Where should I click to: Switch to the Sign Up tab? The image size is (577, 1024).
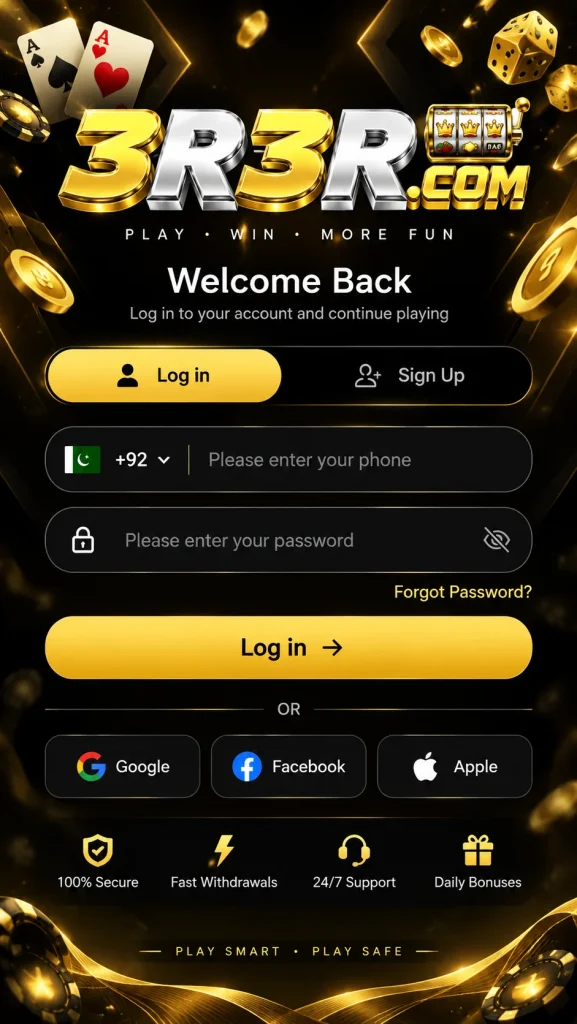(x=409, y=376)
